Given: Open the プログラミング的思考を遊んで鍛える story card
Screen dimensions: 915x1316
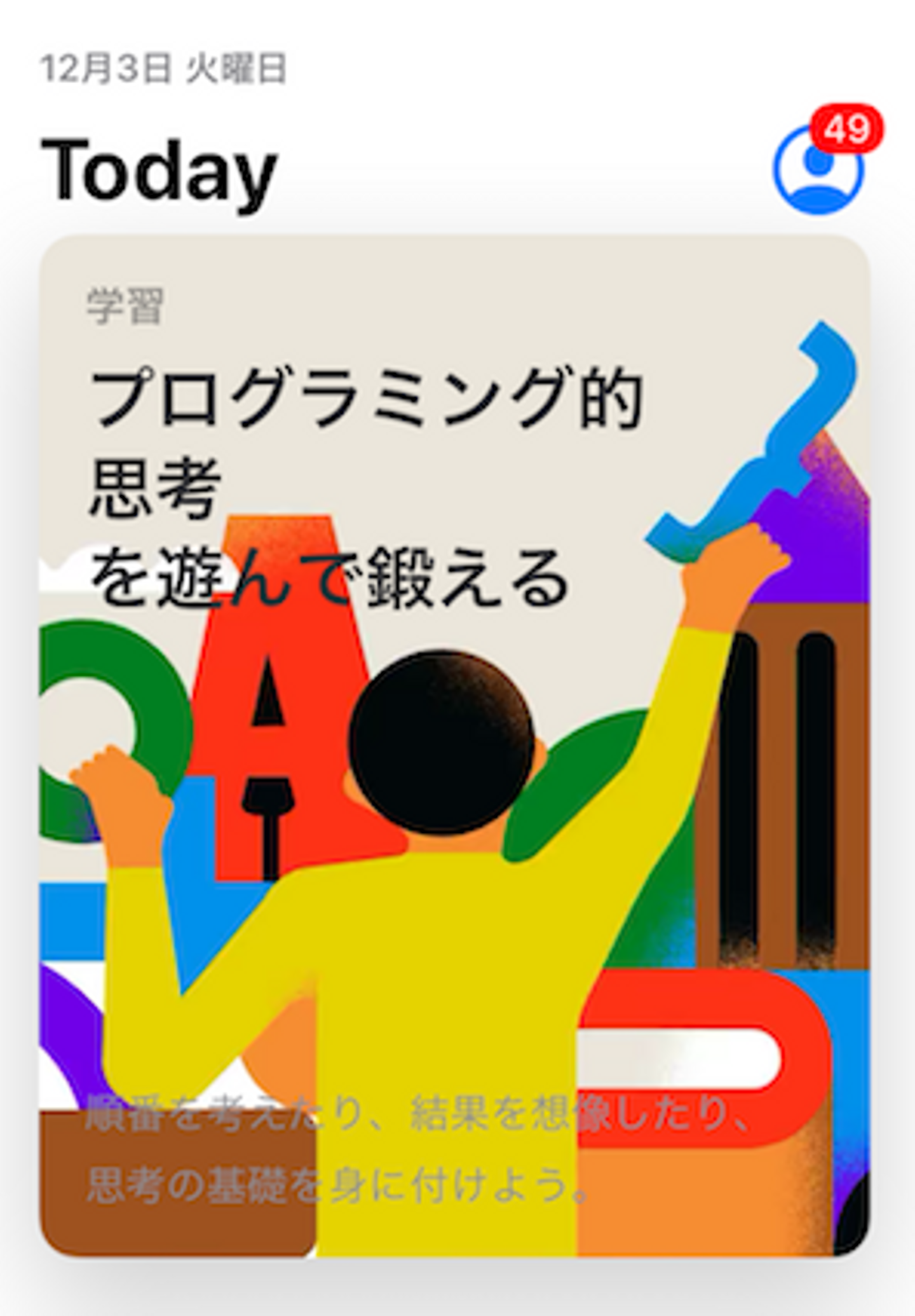Looking at the screenshot, I should tap(454, 744).
